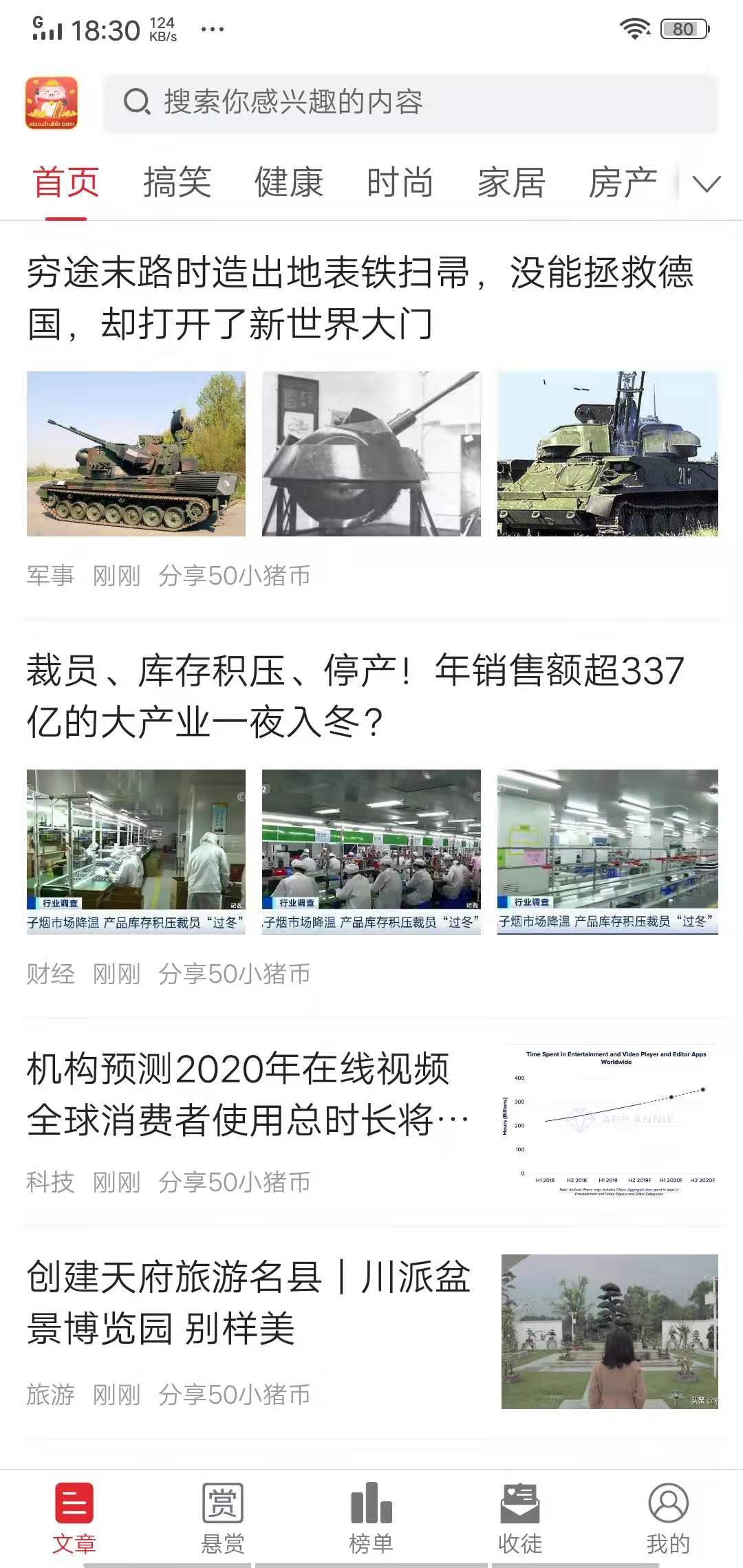Image resolution: width=743 pixels, height=1568 pixels.
Task: Switch to the 悬赏 bottom tab
Action: [x=222, y=1518]
